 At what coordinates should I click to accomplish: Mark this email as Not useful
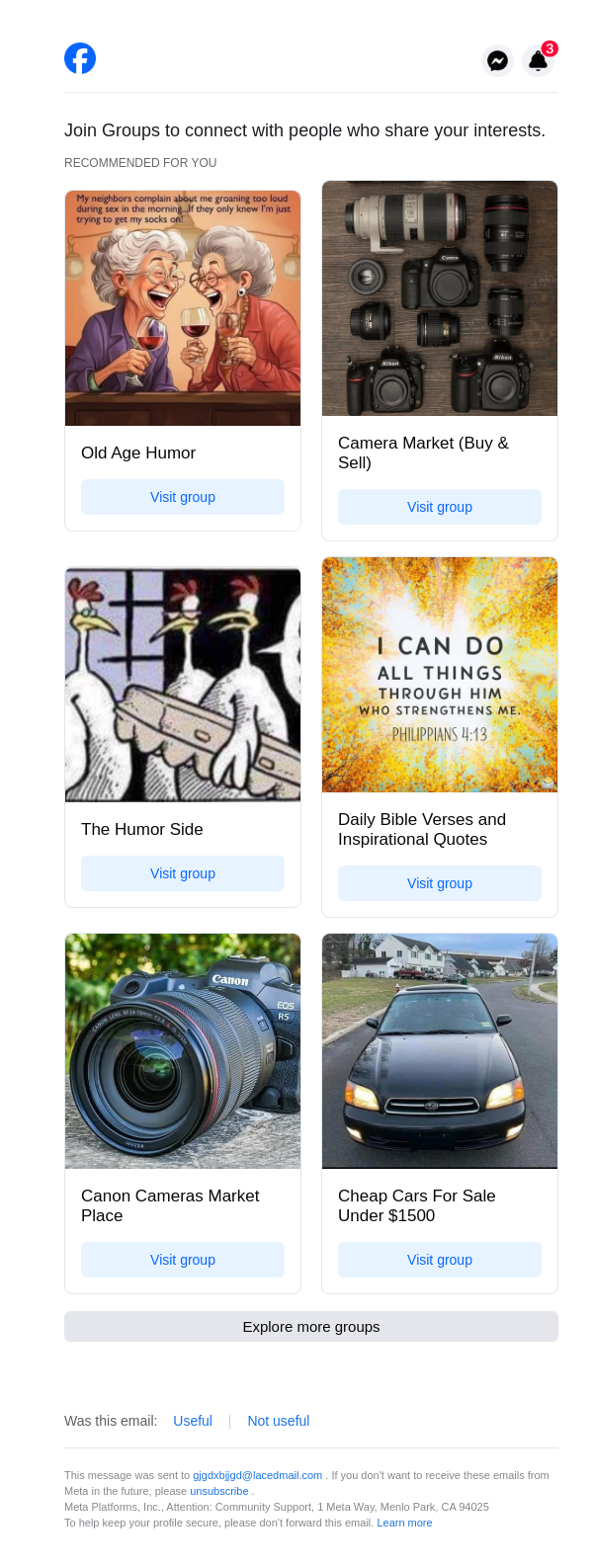point(278,1421)
